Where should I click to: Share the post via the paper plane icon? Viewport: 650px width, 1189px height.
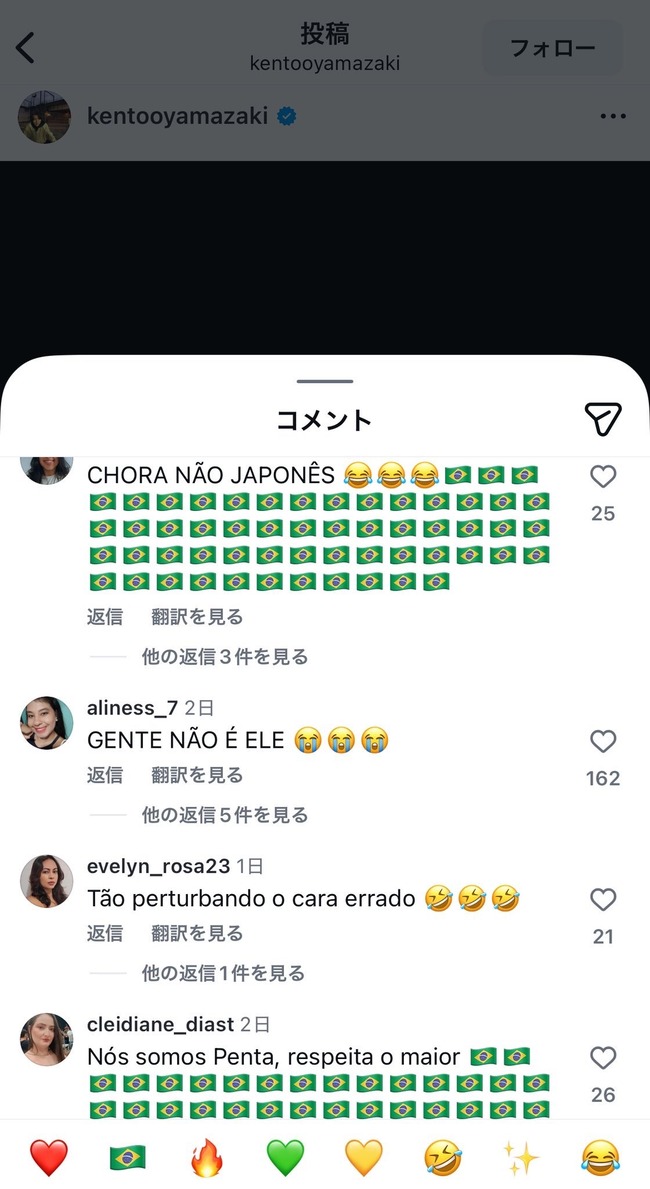[603, 419]
